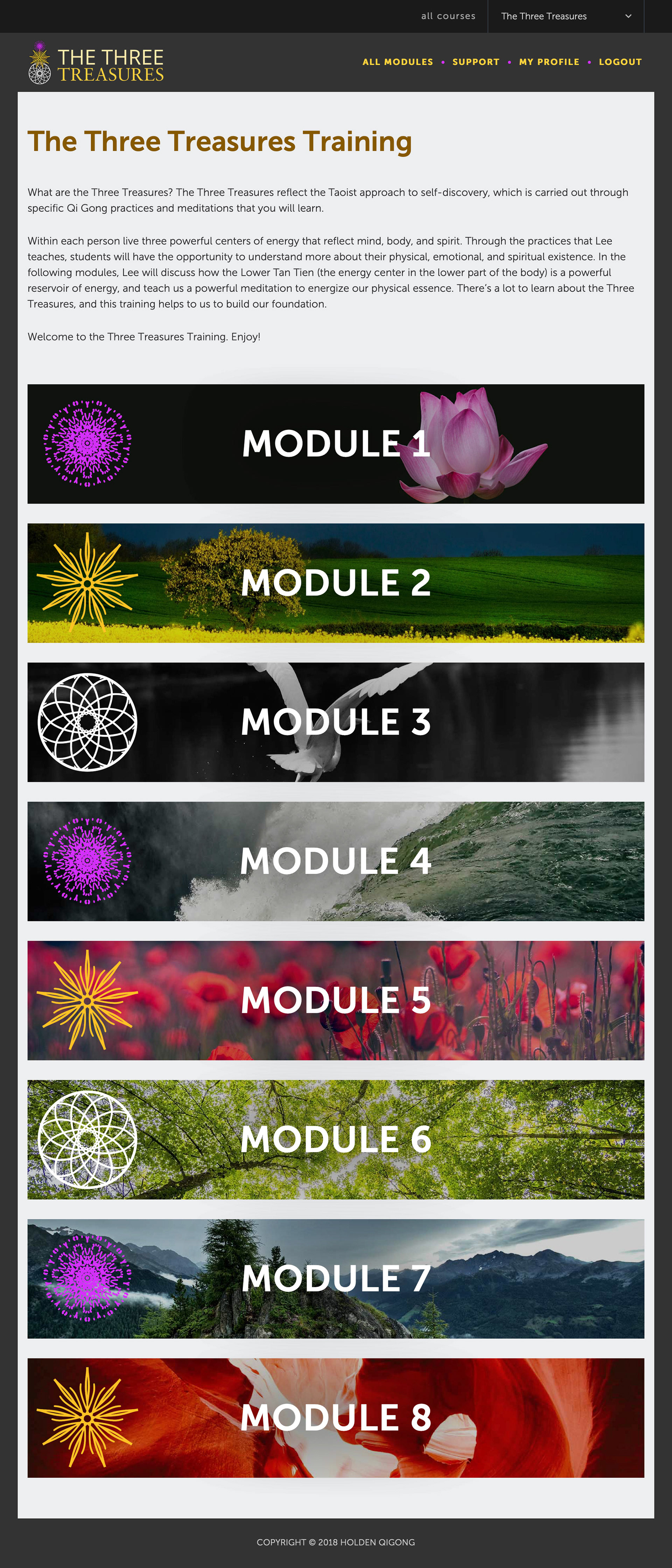Open Module 3 white bird banner
Image resolution: width=672 pixels, height=1568 pixels.
tap(335, 722)
